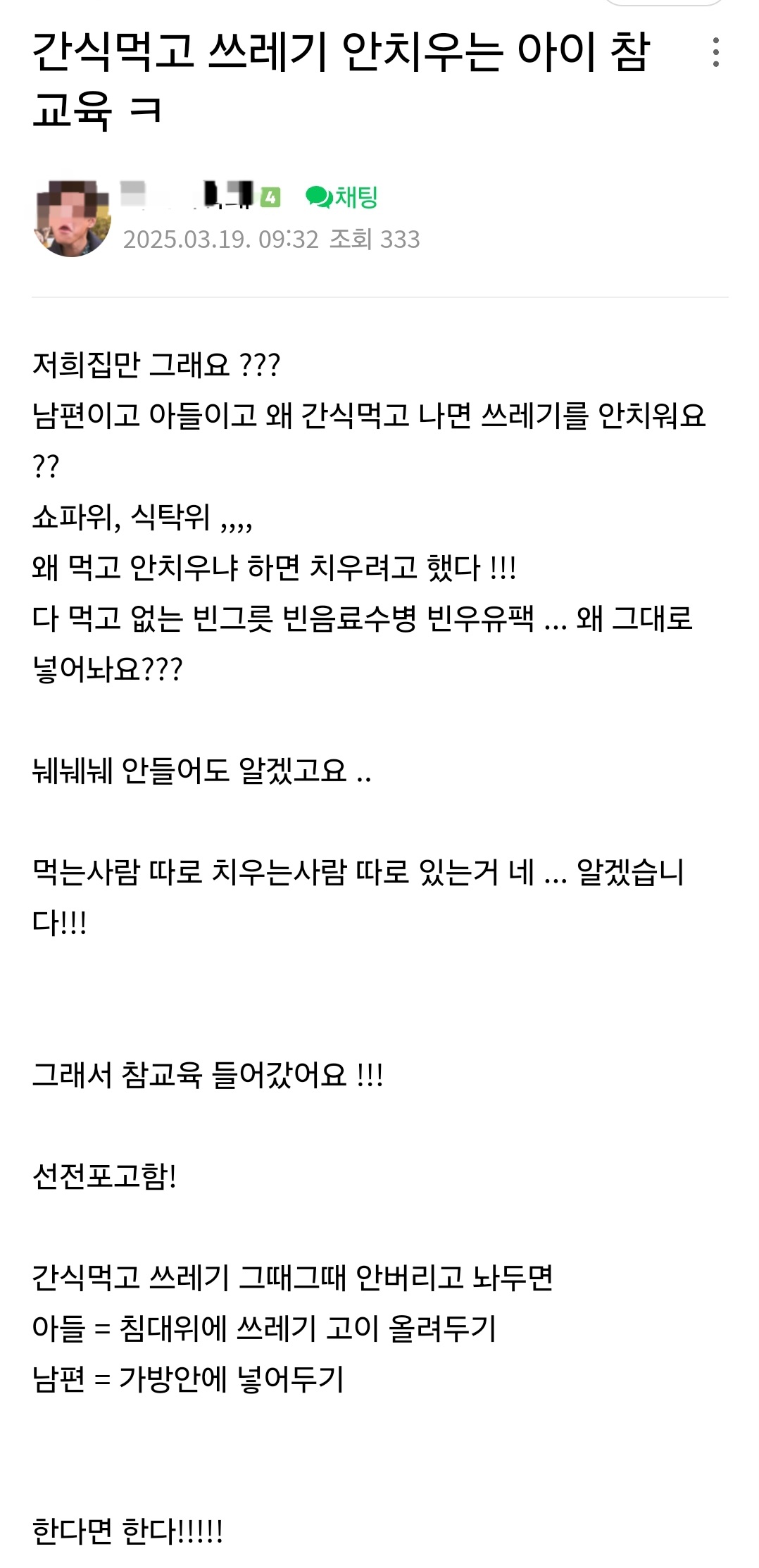The image size is (759, 1568).
Task: Start a chat via 채팅 button
Action: tap(342, 197)
